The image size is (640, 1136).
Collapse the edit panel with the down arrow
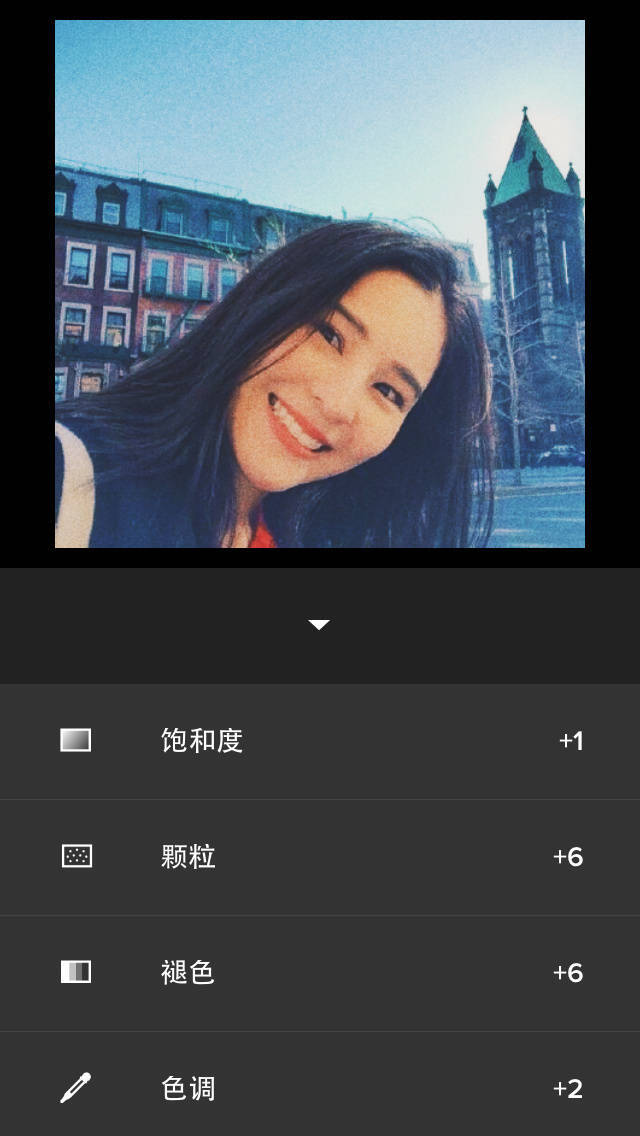(319, 625)
